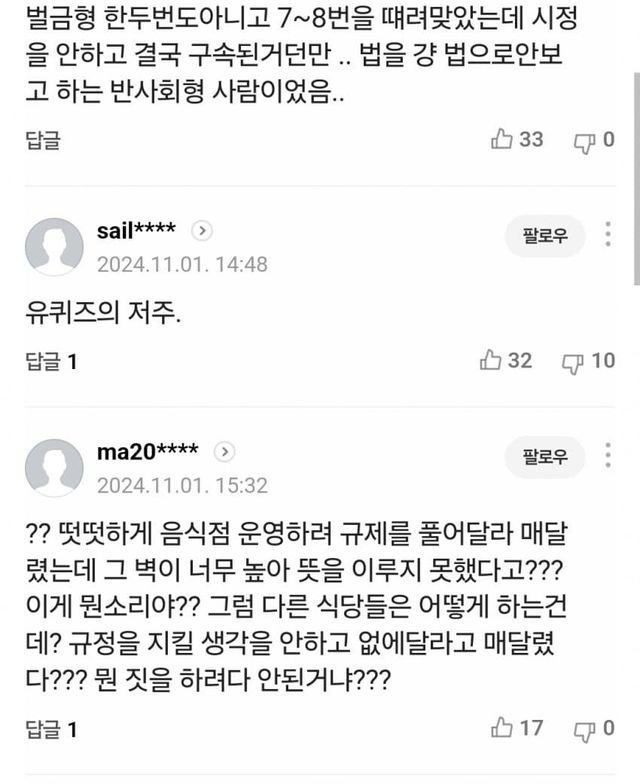Open overflow menu on ma20**** comment
Viewport: 640px width, 784px height.
608,456
